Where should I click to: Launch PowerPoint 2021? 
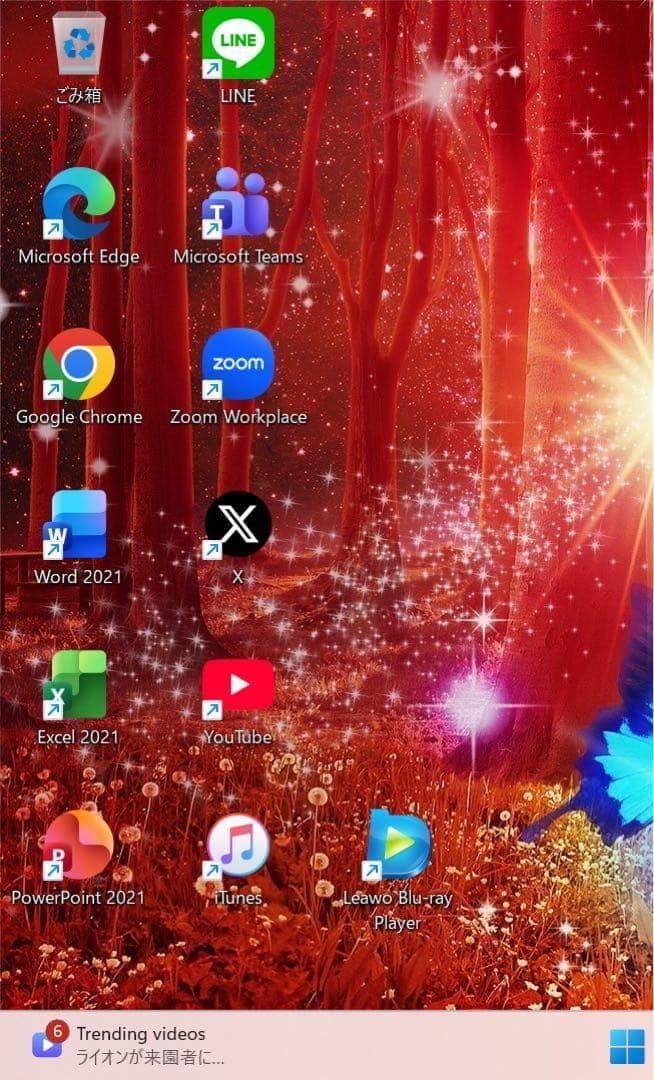[x=78, y=845]
